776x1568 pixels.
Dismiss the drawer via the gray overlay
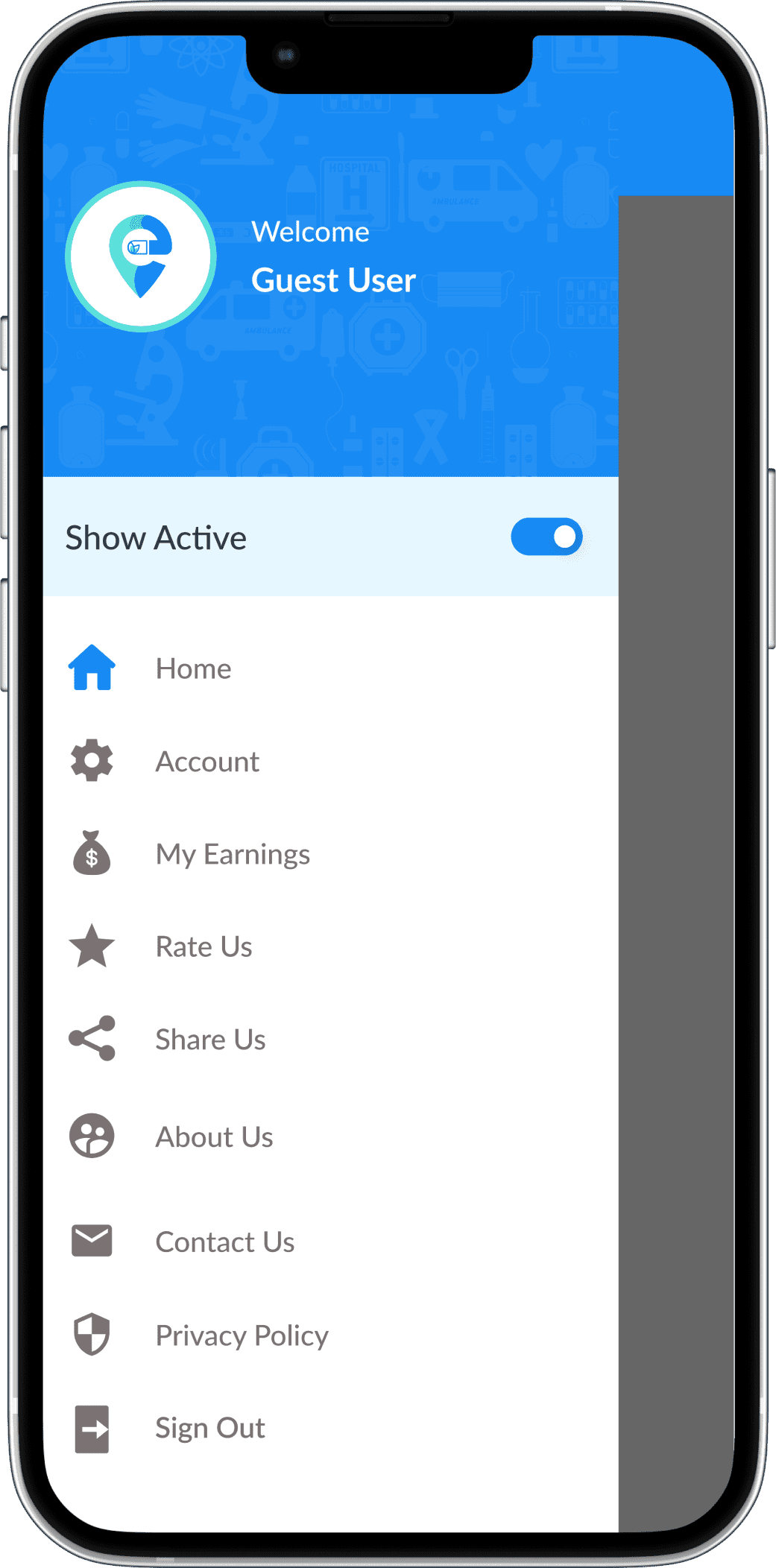coord(675,820)
